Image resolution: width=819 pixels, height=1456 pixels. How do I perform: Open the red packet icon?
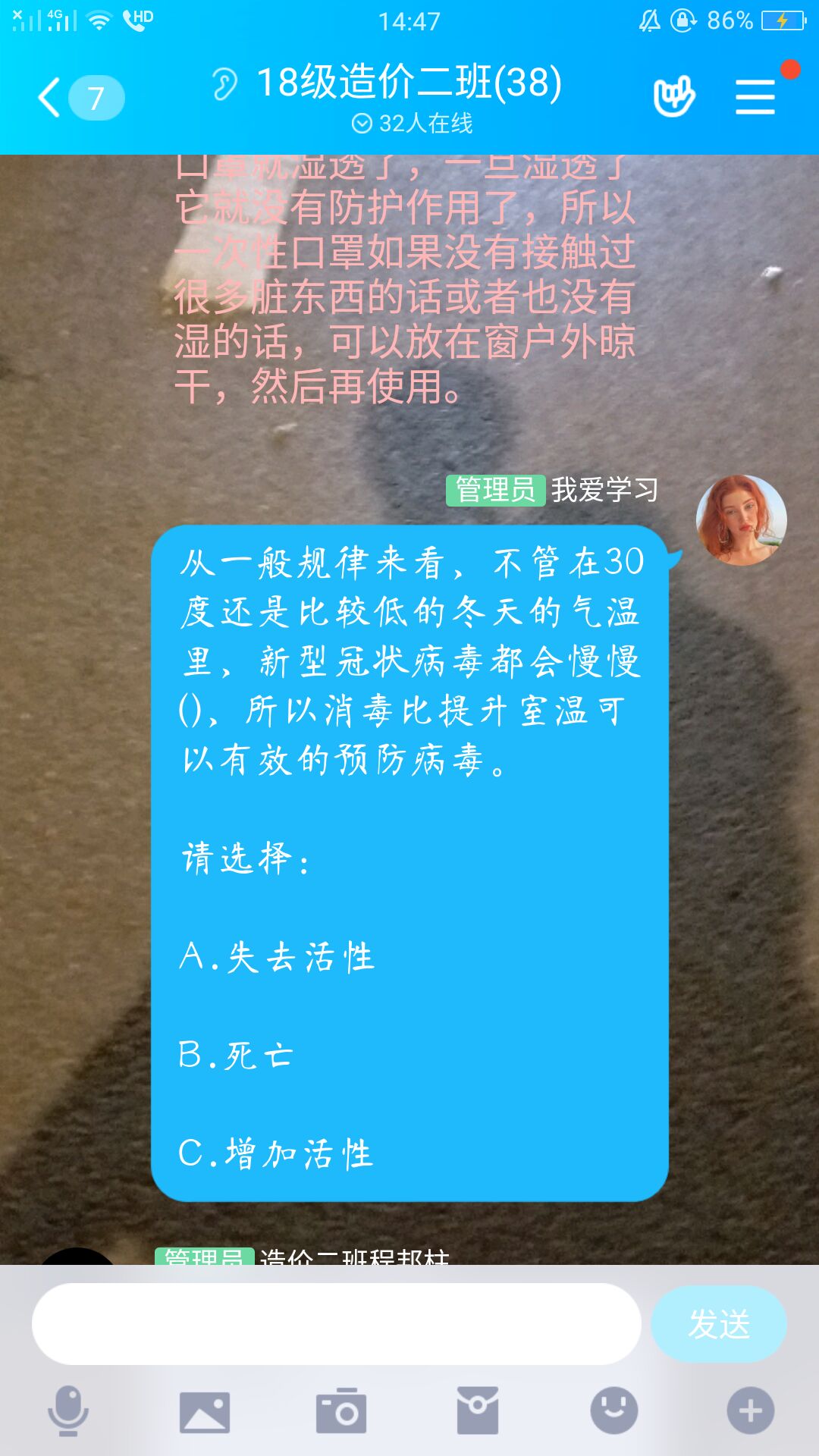coord(478,1410)
